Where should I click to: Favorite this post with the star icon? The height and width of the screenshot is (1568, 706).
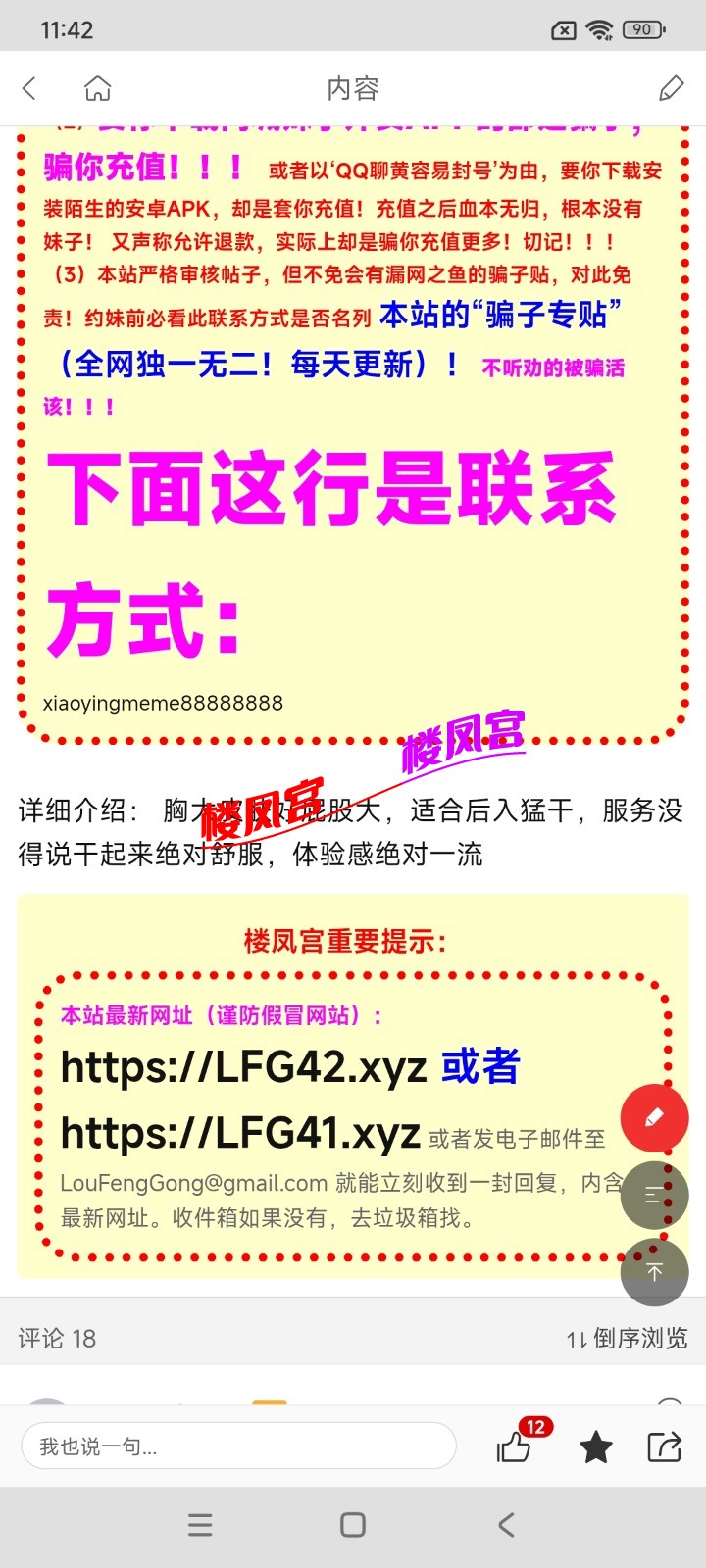pos(596,1446)
